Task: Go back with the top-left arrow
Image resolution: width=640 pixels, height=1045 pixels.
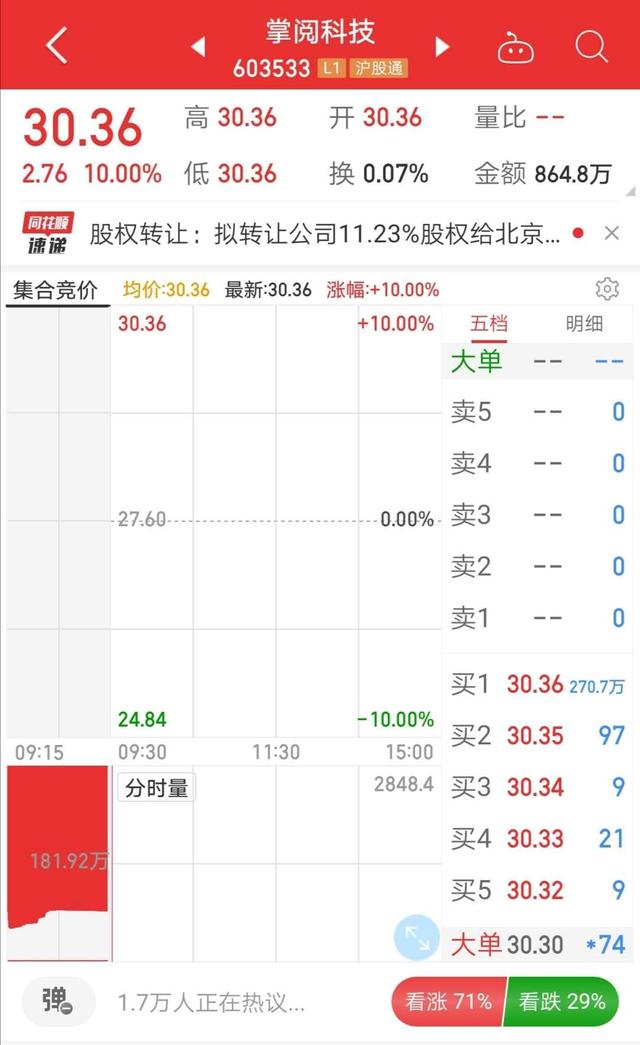Action: pyautogui.click(x=57, y=46)
